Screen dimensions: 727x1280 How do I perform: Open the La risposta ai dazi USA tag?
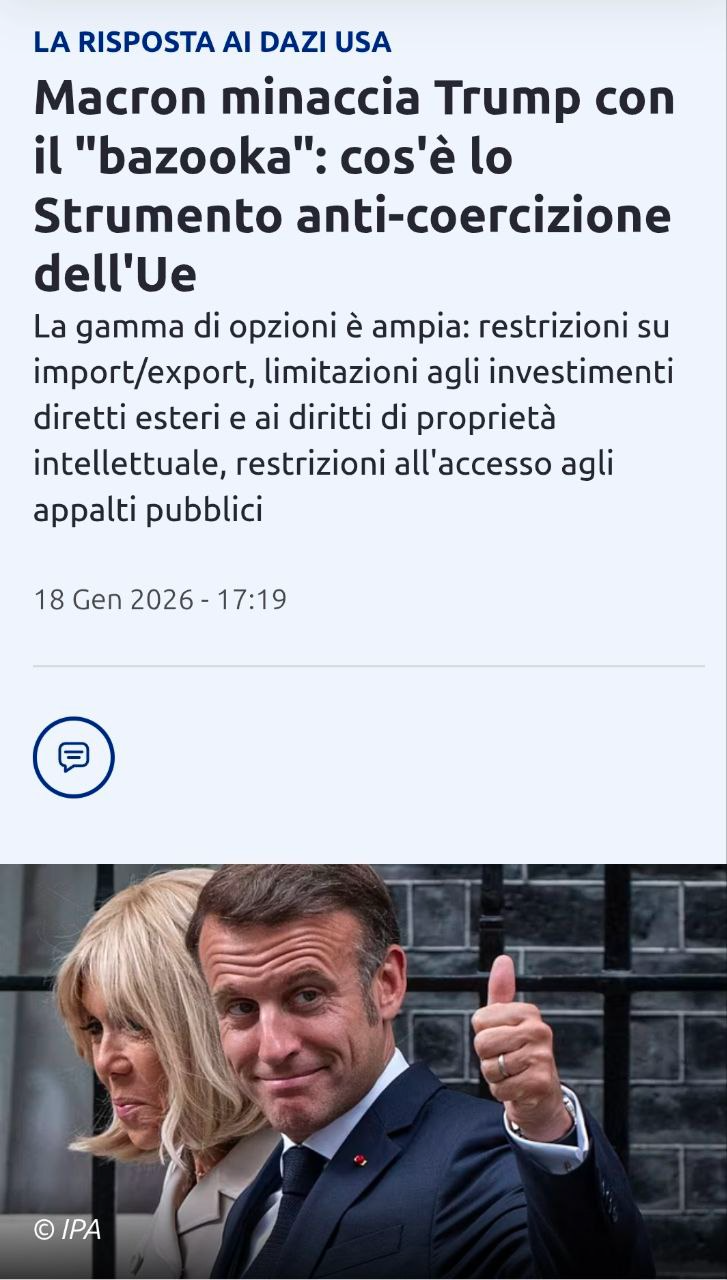pyautogui.click(x=212, y=42)
